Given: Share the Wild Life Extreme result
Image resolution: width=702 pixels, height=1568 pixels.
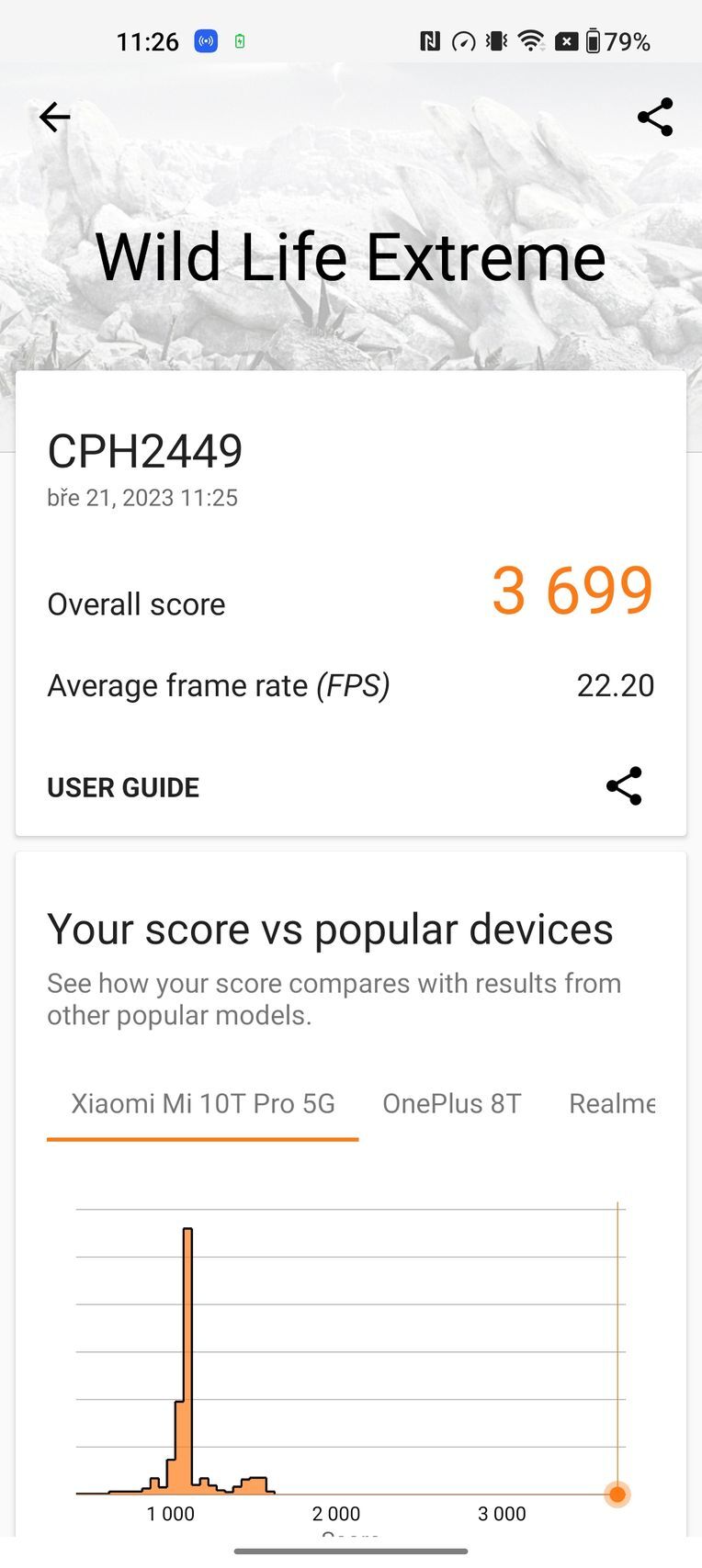Looking at the screenshot, I should [654, 118].
